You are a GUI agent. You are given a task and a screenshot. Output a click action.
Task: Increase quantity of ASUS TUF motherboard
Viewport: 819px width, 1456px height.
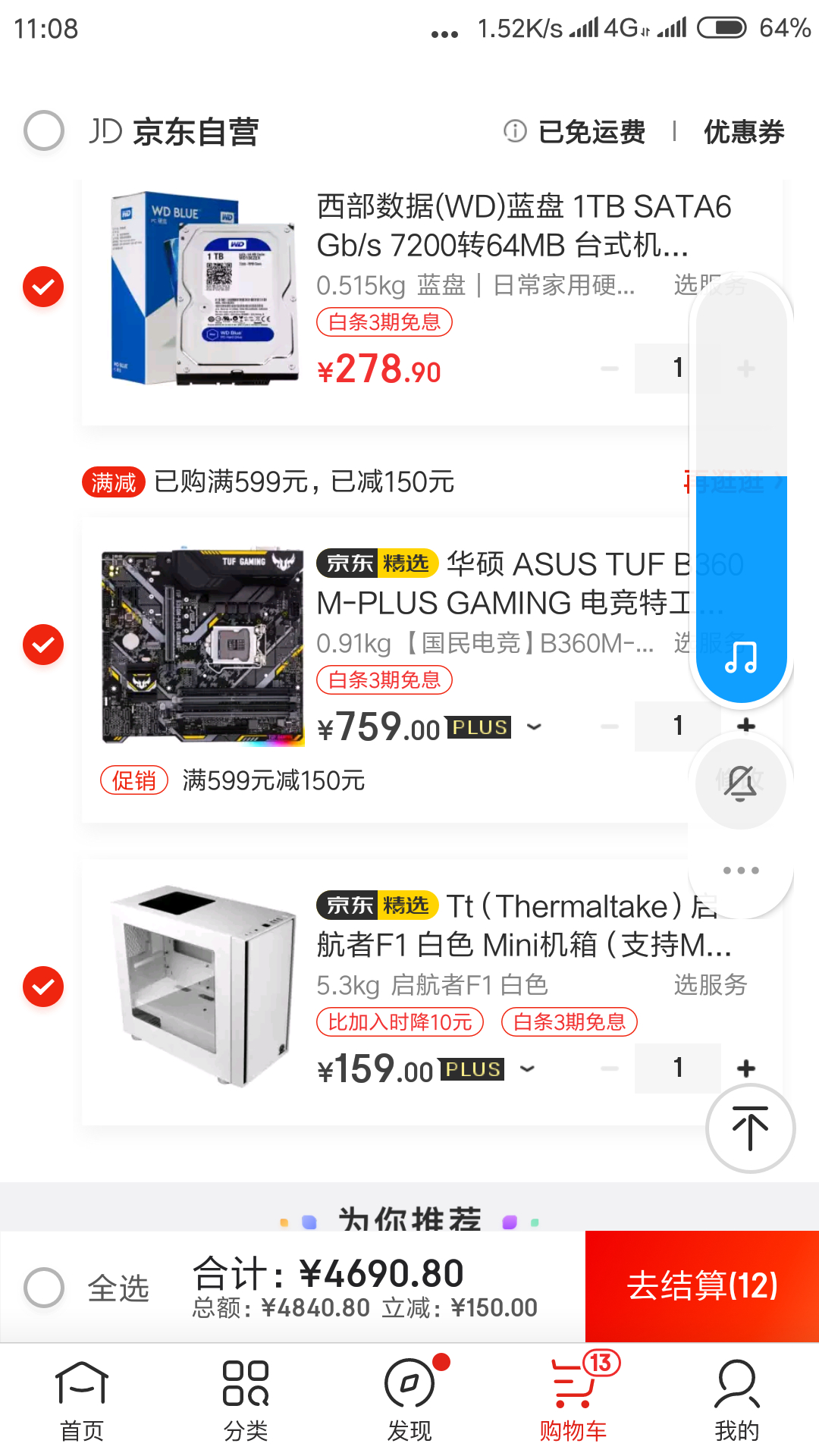[x=746, y=726]
